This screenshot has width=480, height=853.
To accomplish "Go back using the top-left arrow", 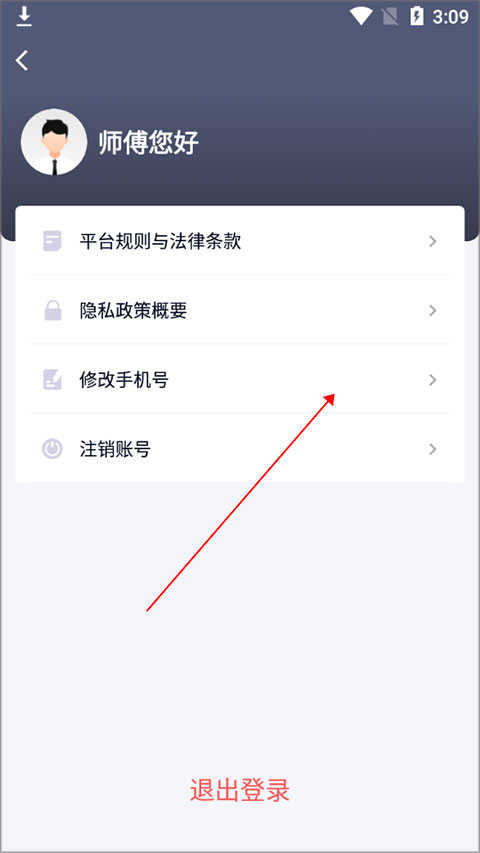I will (22, 60).
